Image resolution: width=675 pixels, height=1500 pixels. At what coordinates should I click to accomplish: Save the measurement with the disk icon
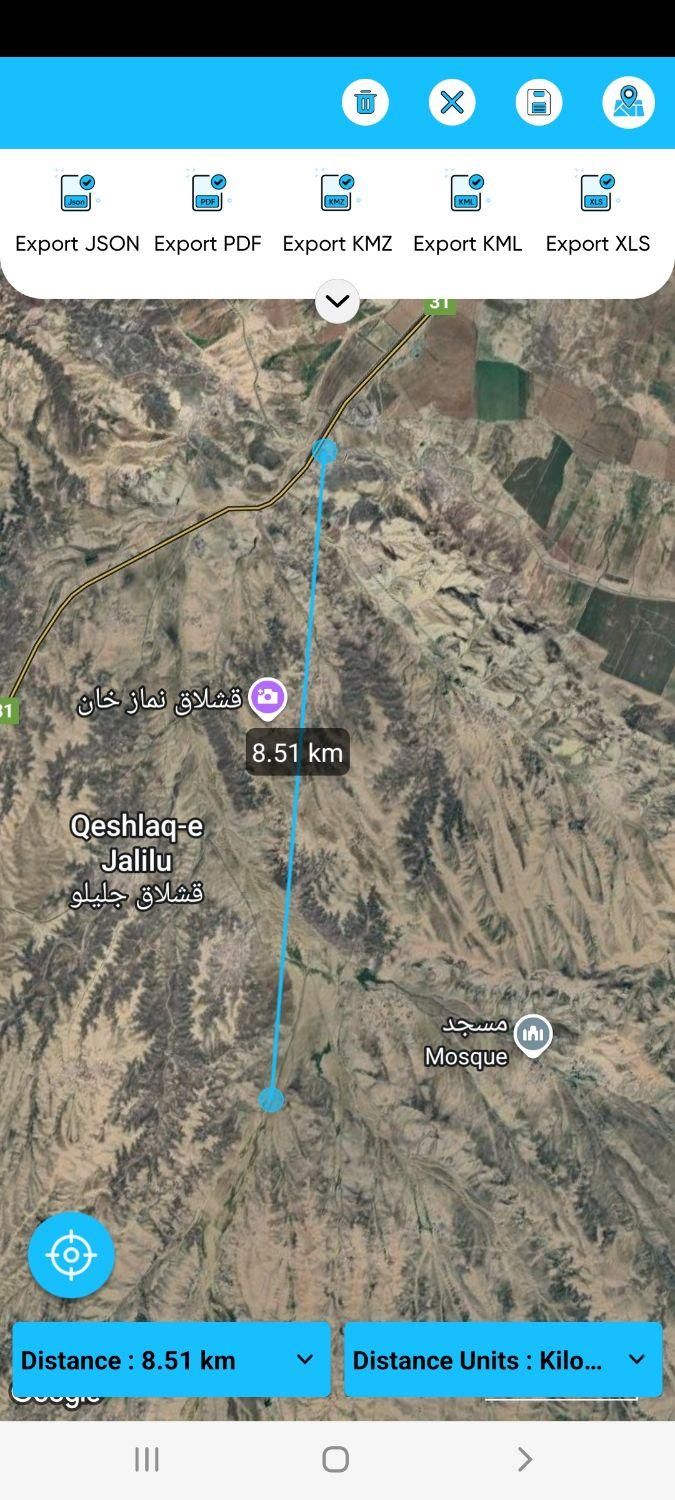click(x=539, y=102)
